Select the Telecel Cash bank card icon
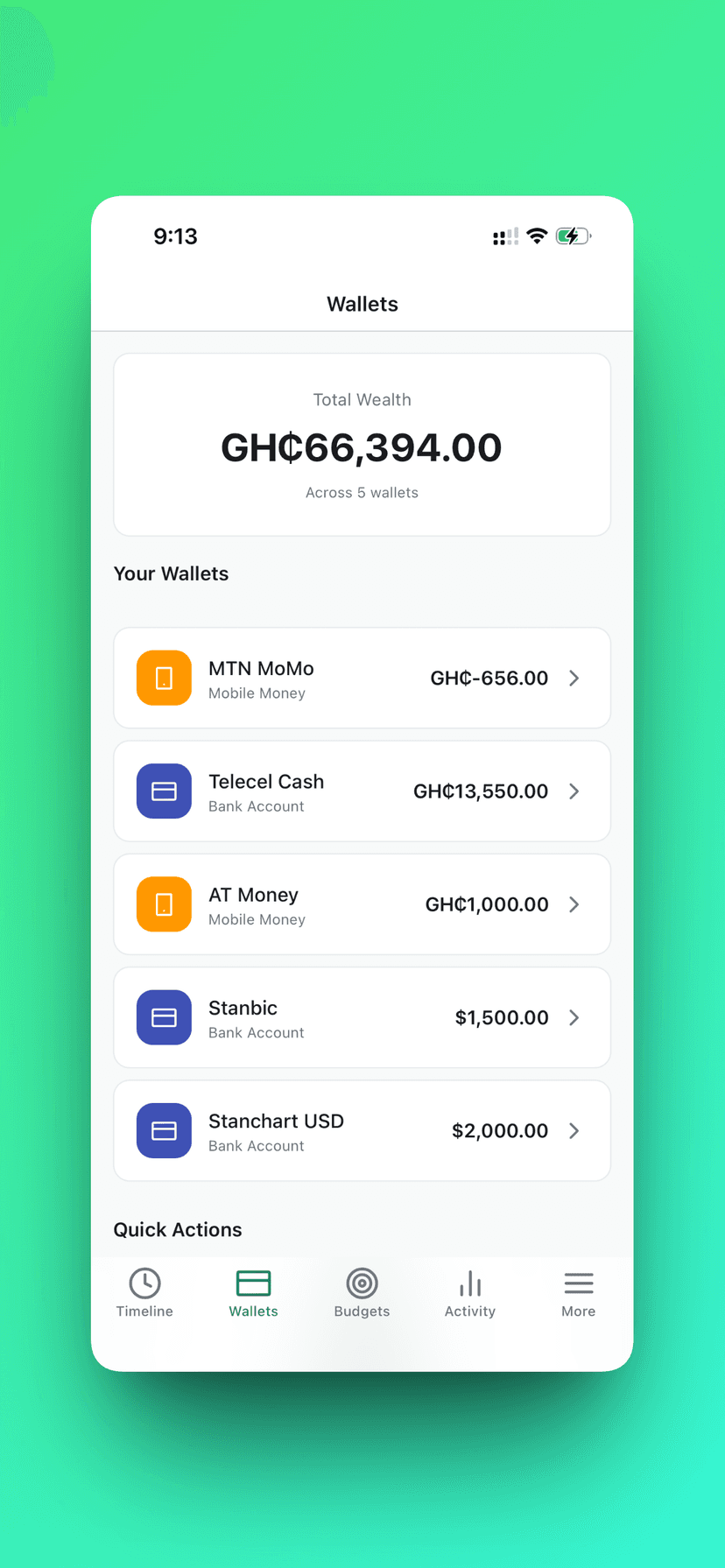 (x=164, y=791)
